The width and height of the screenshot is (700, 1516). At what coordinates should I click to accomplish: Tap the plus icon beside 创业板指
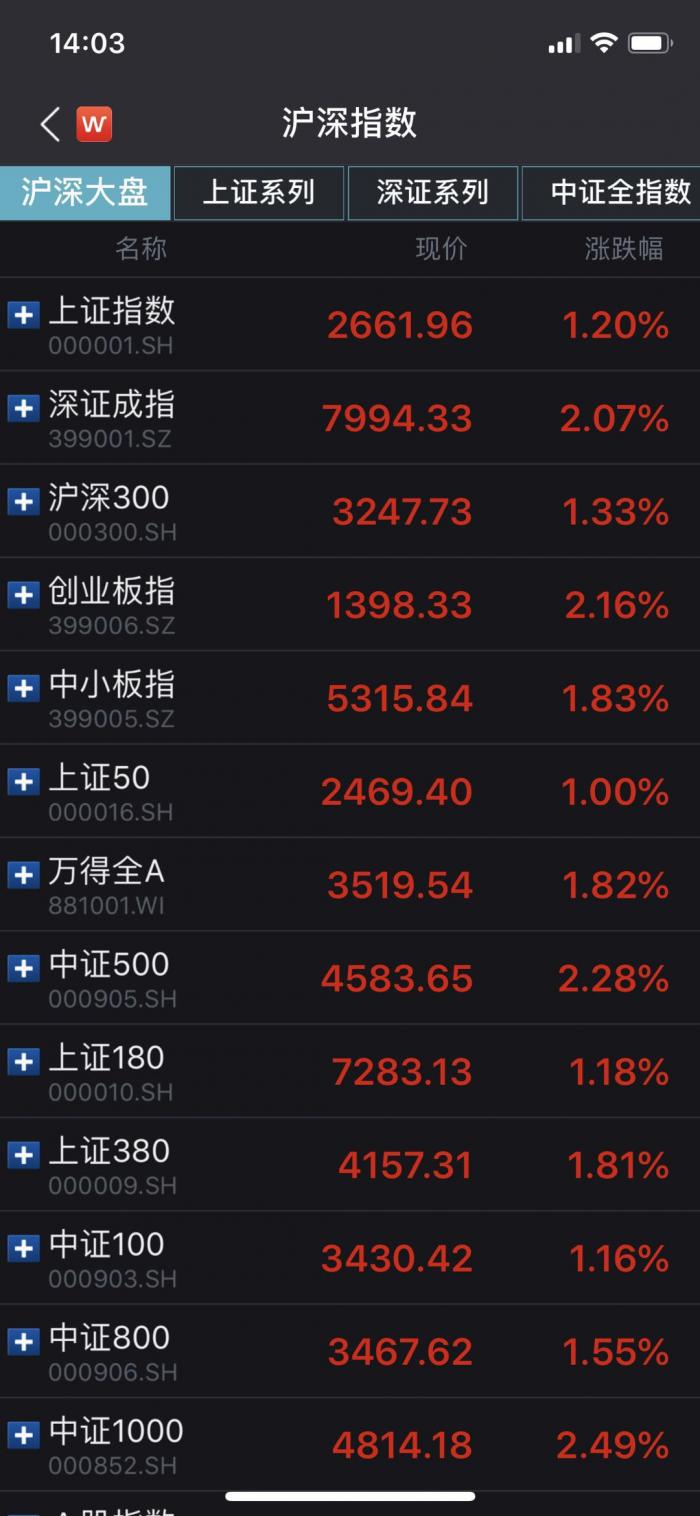pyautogui.click(x=23, y=595)
